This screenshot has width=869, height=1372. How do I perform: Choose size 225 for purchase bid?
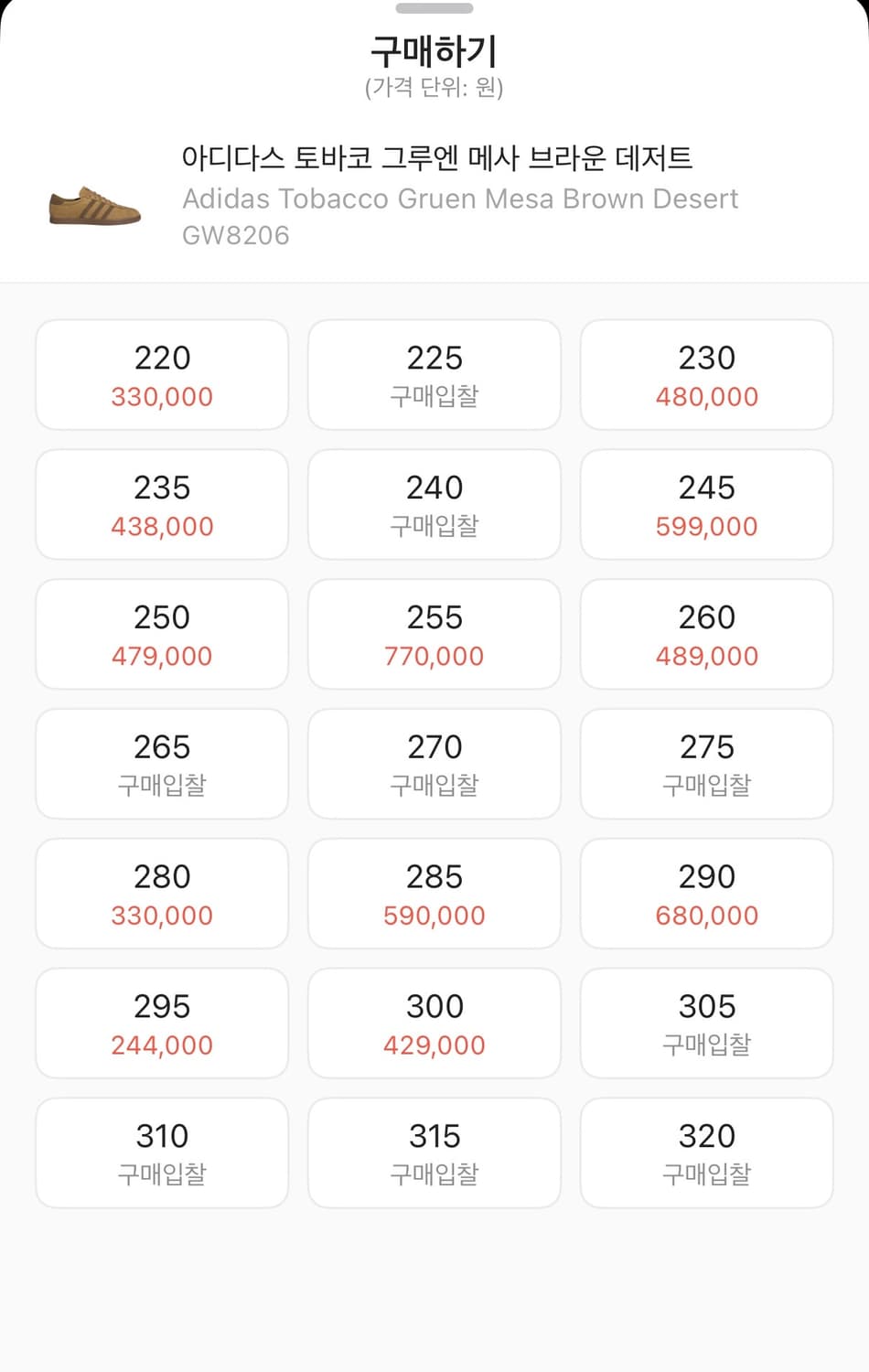click(x=434, y=375)
